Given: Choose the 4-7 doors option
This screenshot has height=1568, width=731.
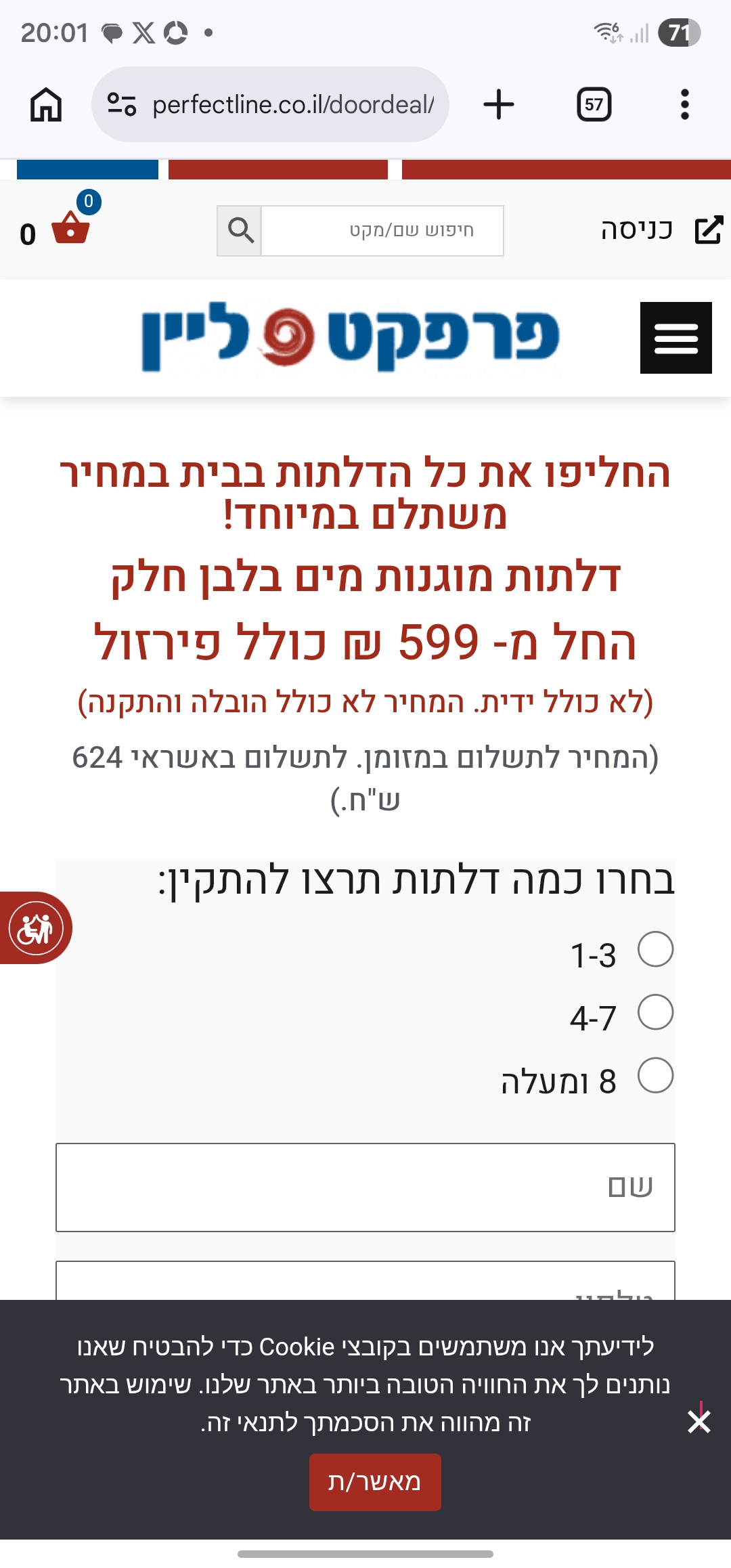Looking at the screenshot, I should (655, 1012).
